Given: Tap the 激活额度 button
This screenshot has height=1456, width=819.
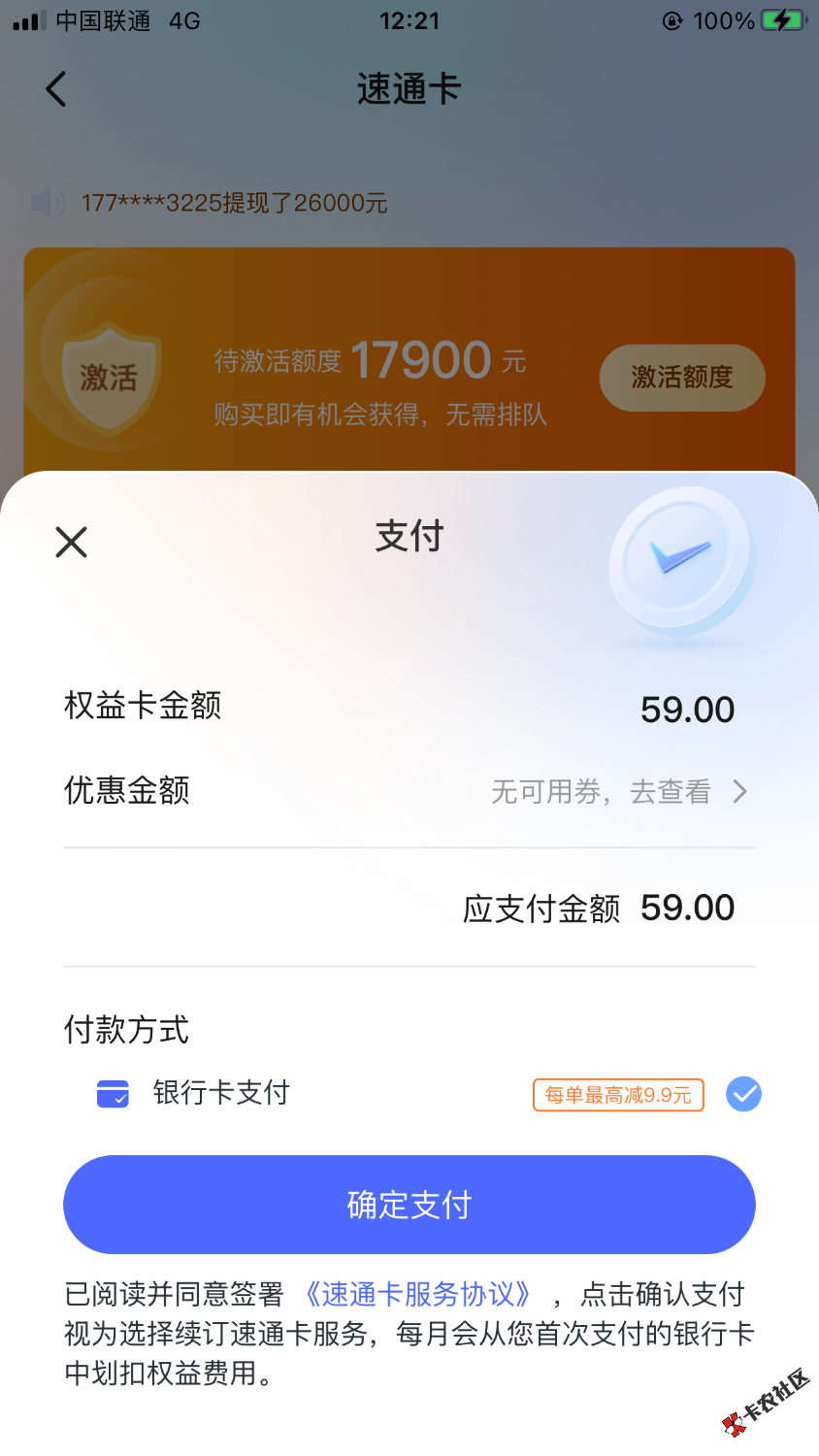Looking at the screenshot, I should pyautogui.click(x=681, y=378).
